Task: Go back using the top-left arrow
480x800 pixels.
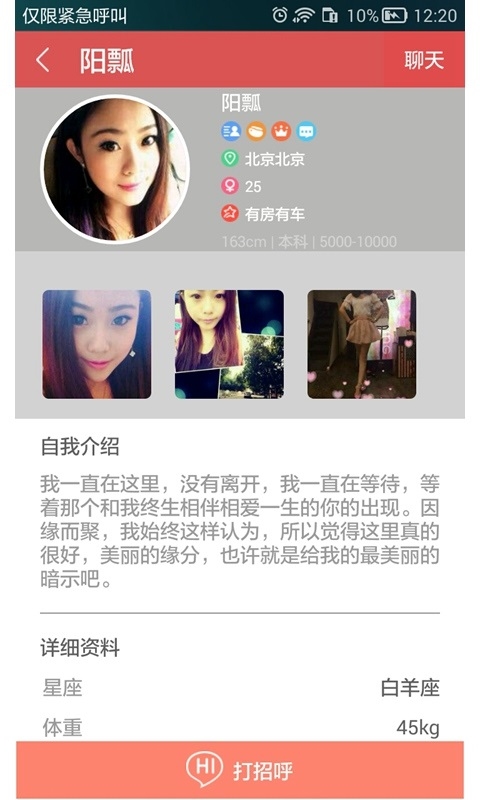Action: point(43,60)
